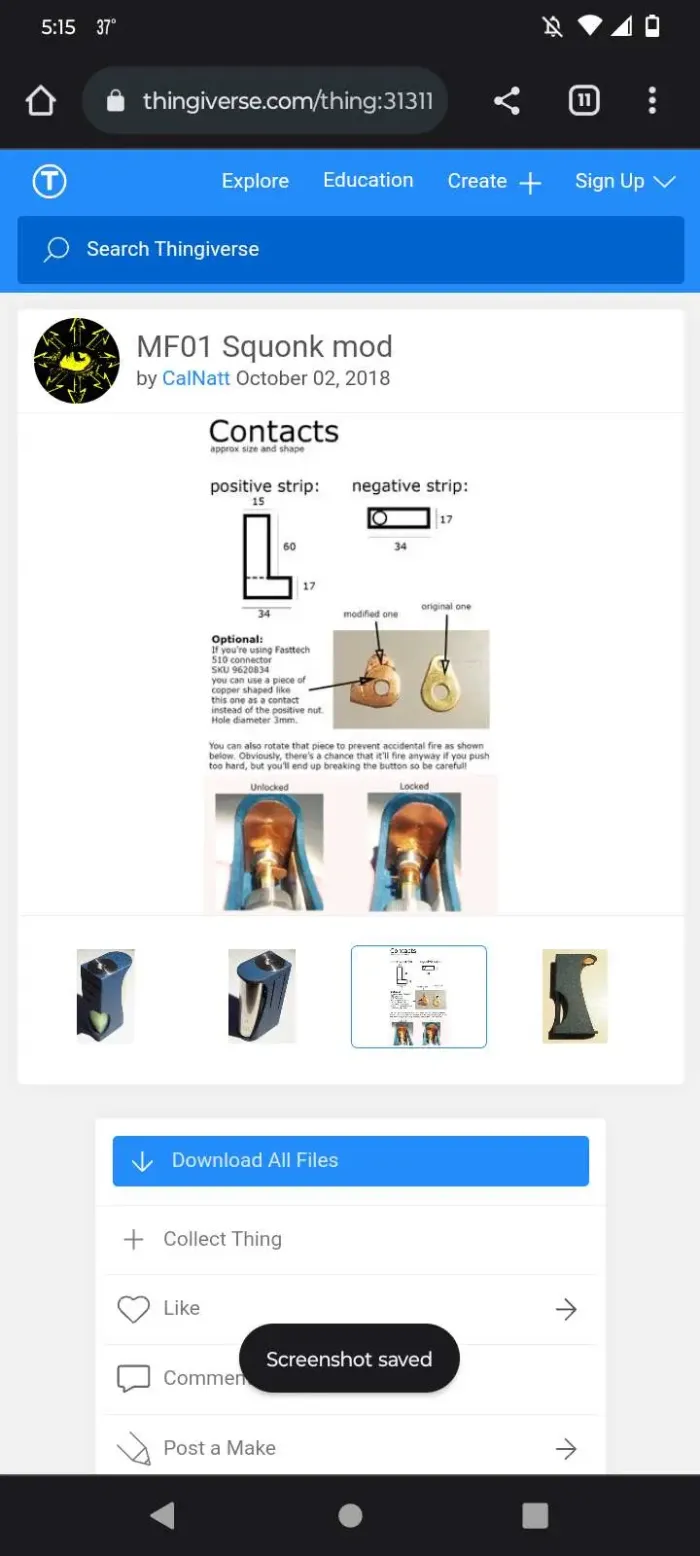
Task: Open the Explore menu
Action: [255, 181]
